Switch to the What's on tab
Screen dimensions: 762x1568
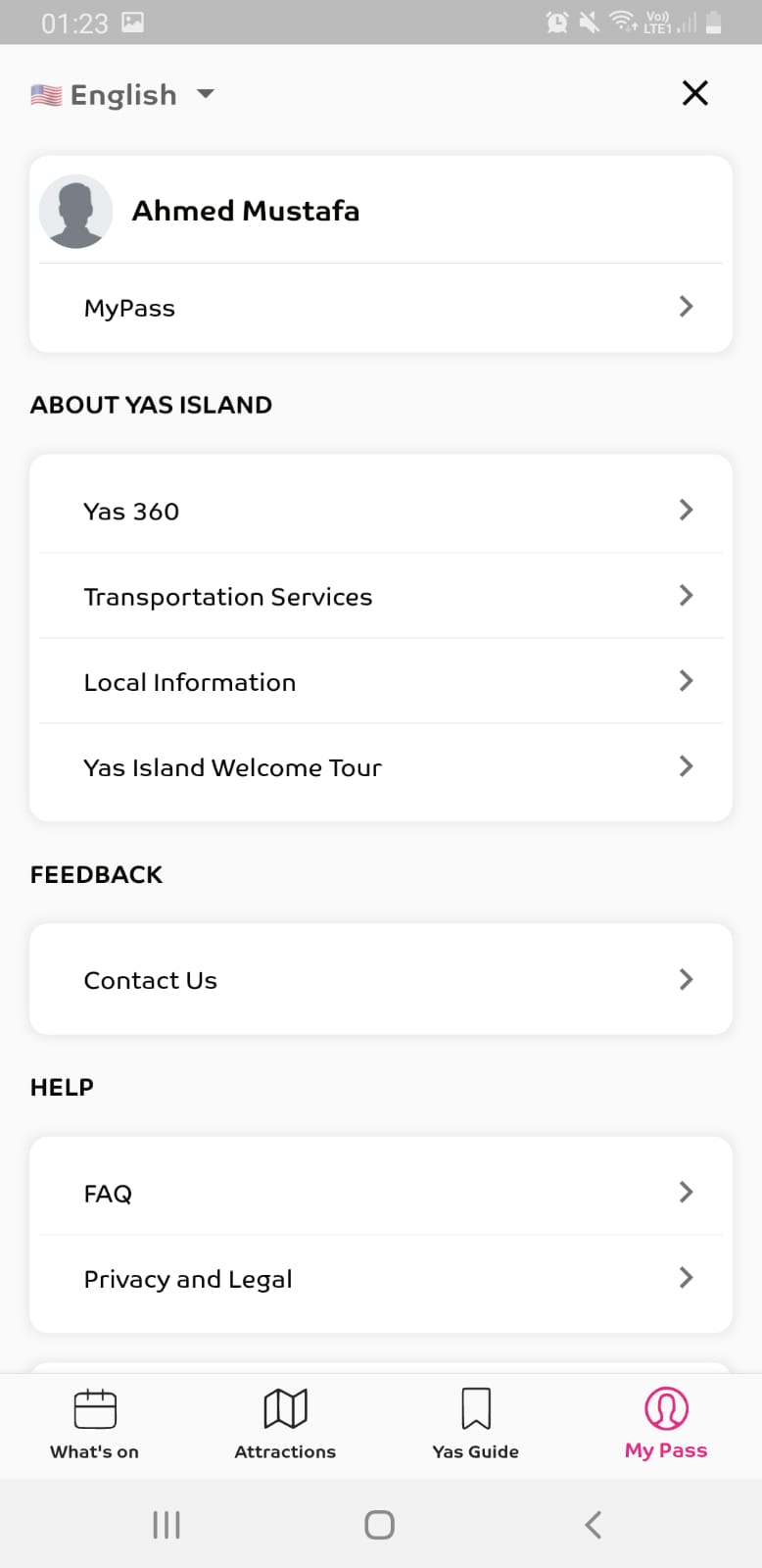click(95, 1425)
